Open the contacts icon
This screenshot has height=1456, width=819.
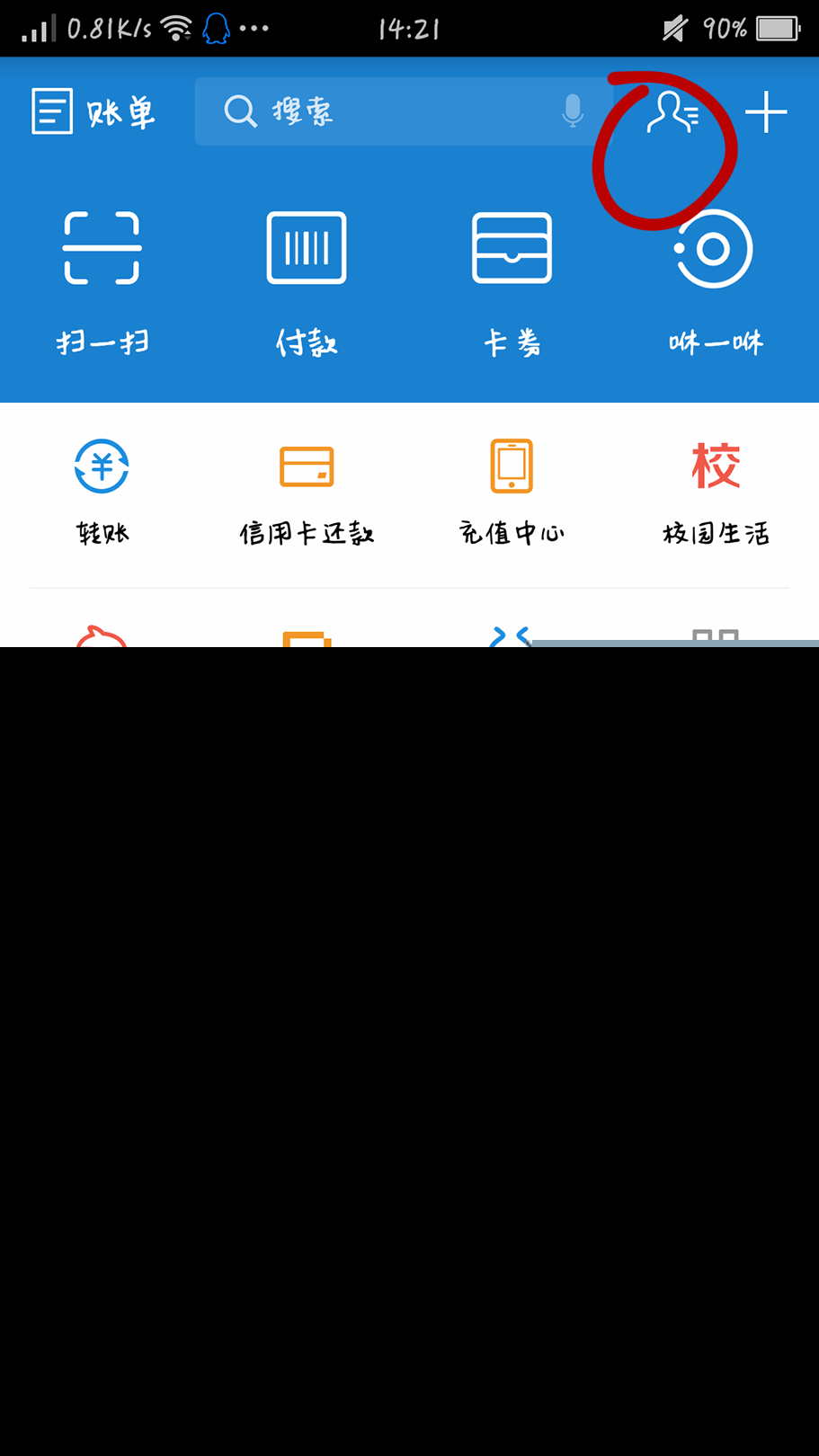(x=672, y=111)
